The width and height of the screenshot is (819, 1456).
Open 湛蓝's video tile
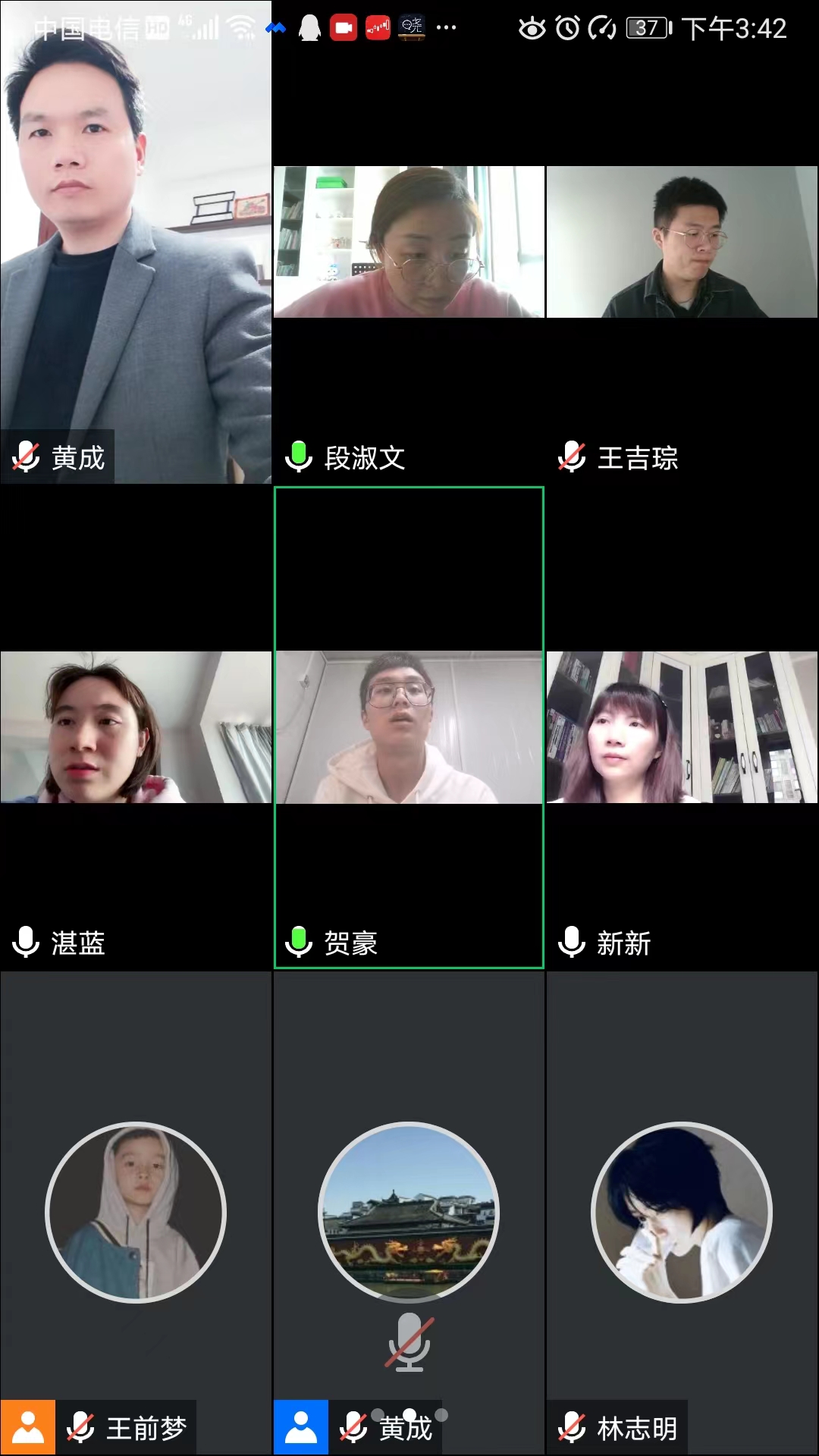[136, 728]
